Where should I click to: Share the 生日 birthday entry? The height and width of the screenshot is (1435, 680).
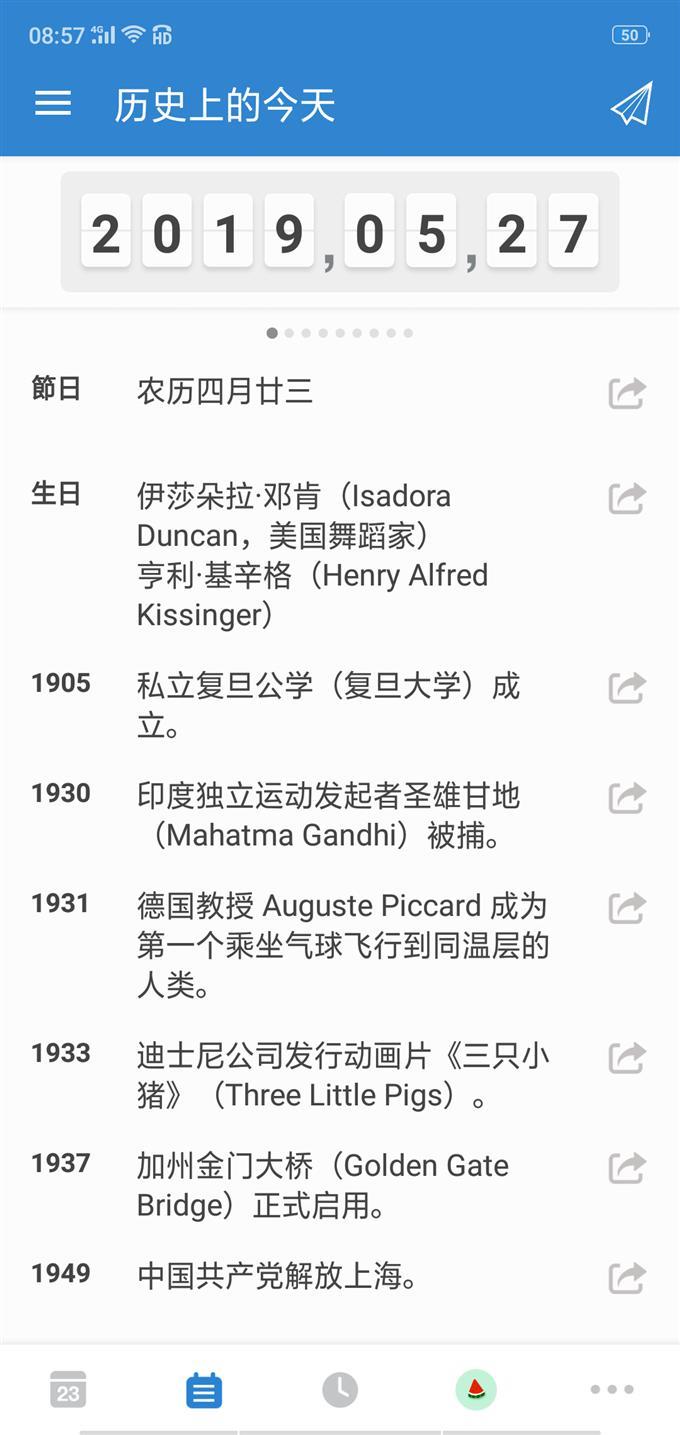coord(627,498)
